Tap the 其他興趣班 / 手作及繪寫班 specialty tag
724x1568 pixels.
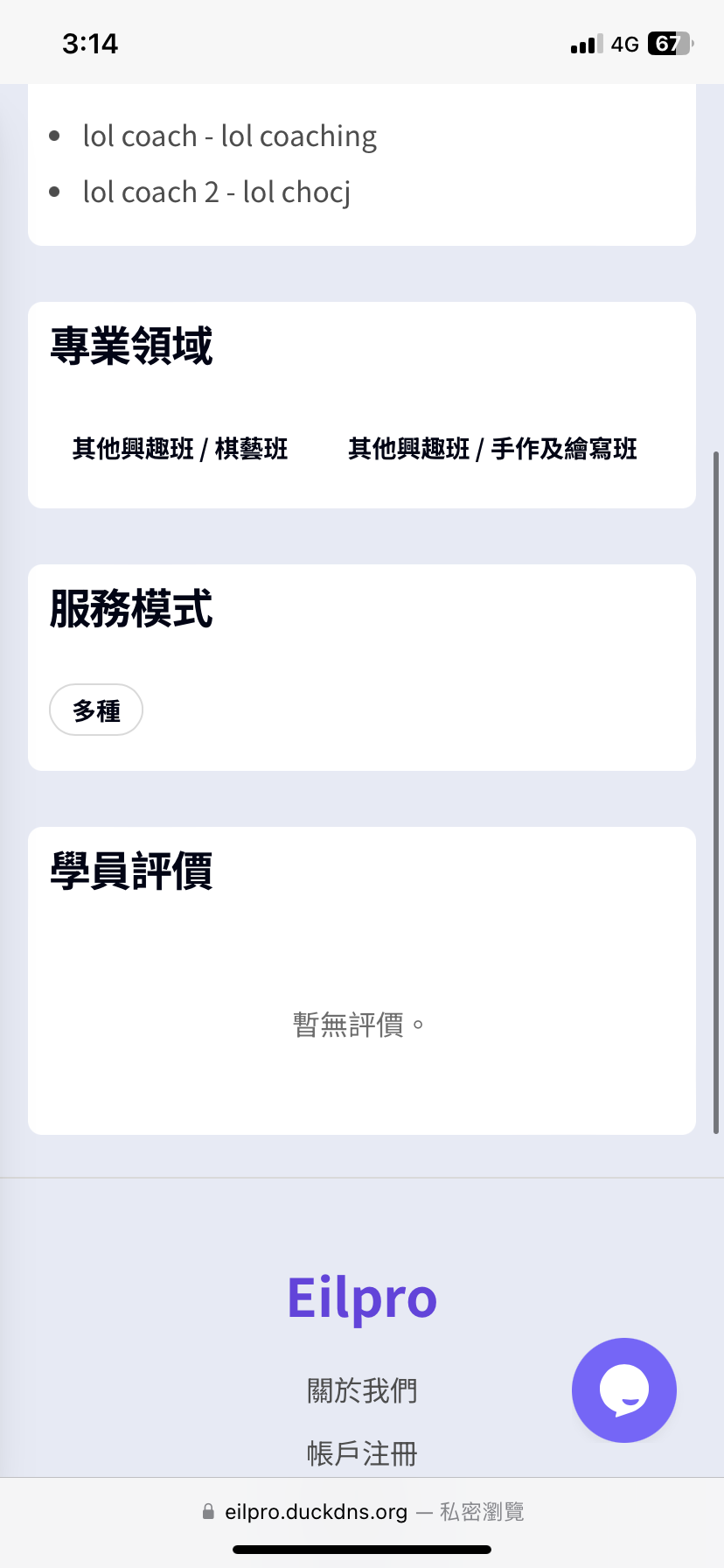click(x=492, y=449)
